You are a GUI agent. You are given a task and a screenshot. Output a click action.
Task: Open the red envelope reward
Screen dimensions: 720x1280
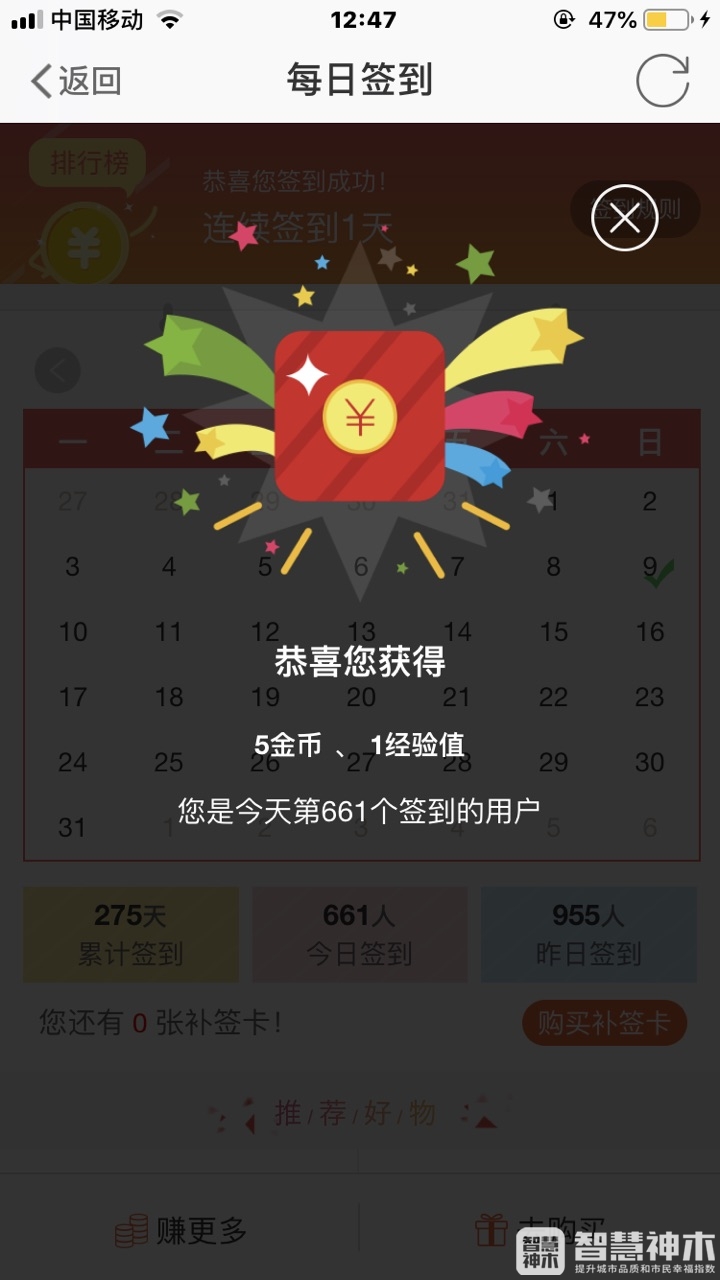pyautogui.click(x=359, y=416)
